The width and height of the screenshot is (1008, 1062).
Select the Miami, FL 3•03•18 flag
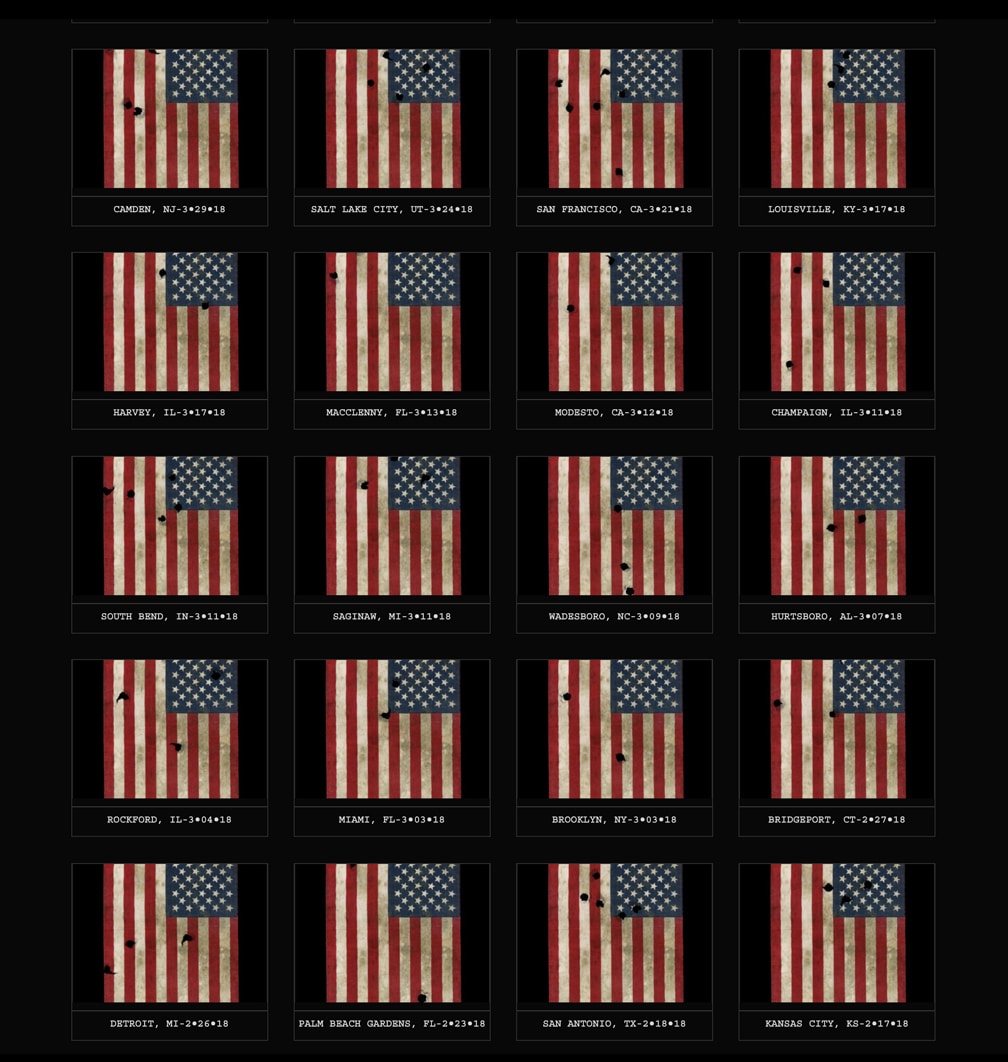[x=392, y=729]
